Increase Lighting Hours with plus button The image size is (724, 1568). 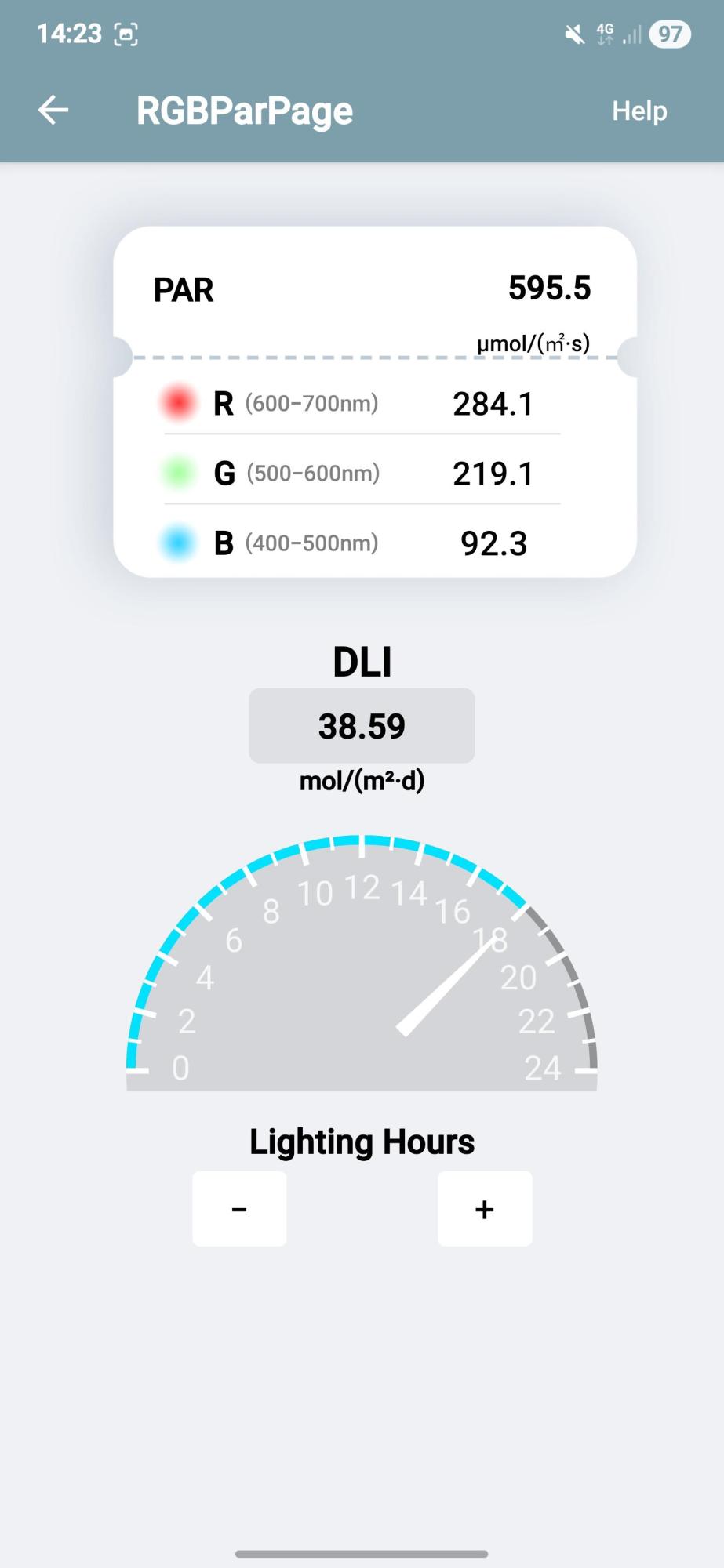[485, 1208]
